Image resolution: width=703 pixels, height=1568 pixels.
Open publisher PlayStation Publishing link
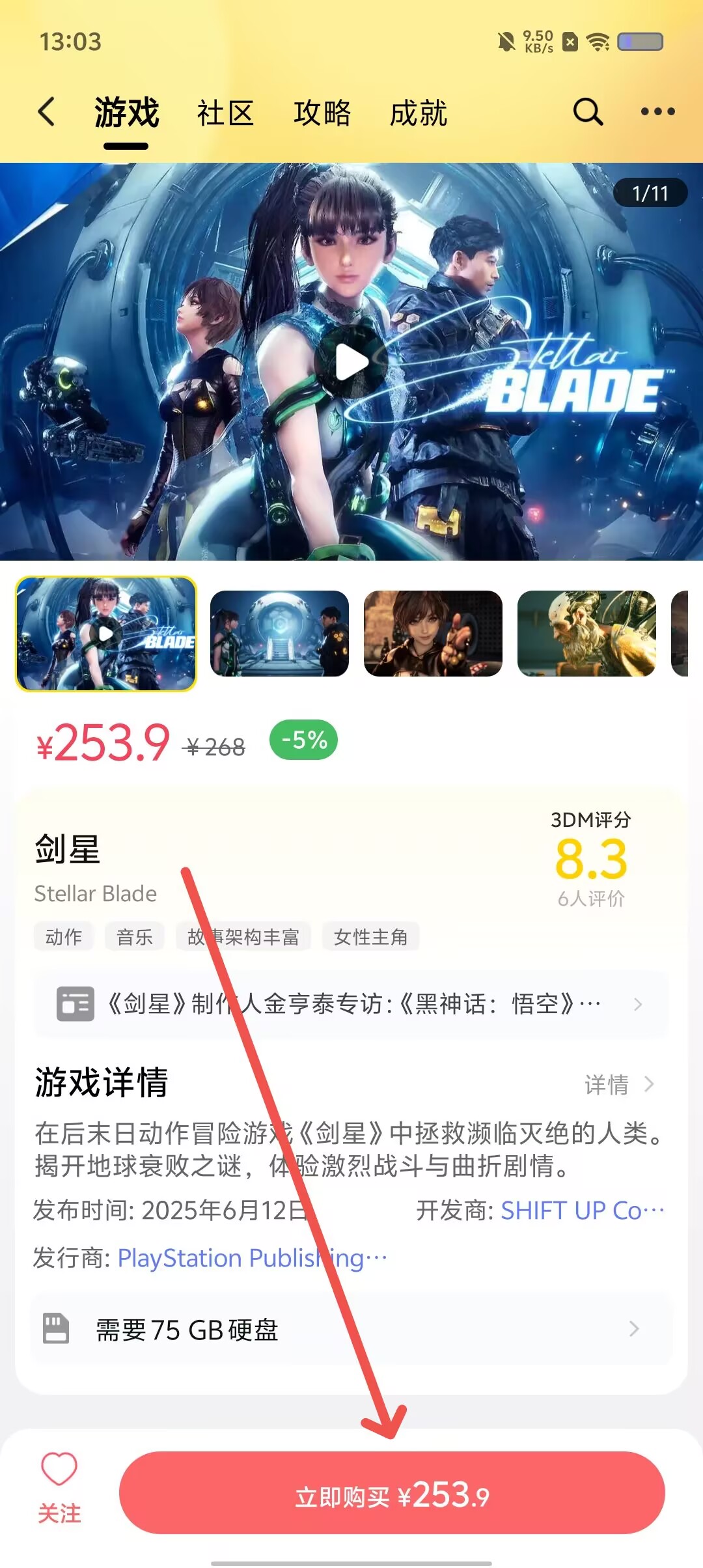(x=251, y=1258)
